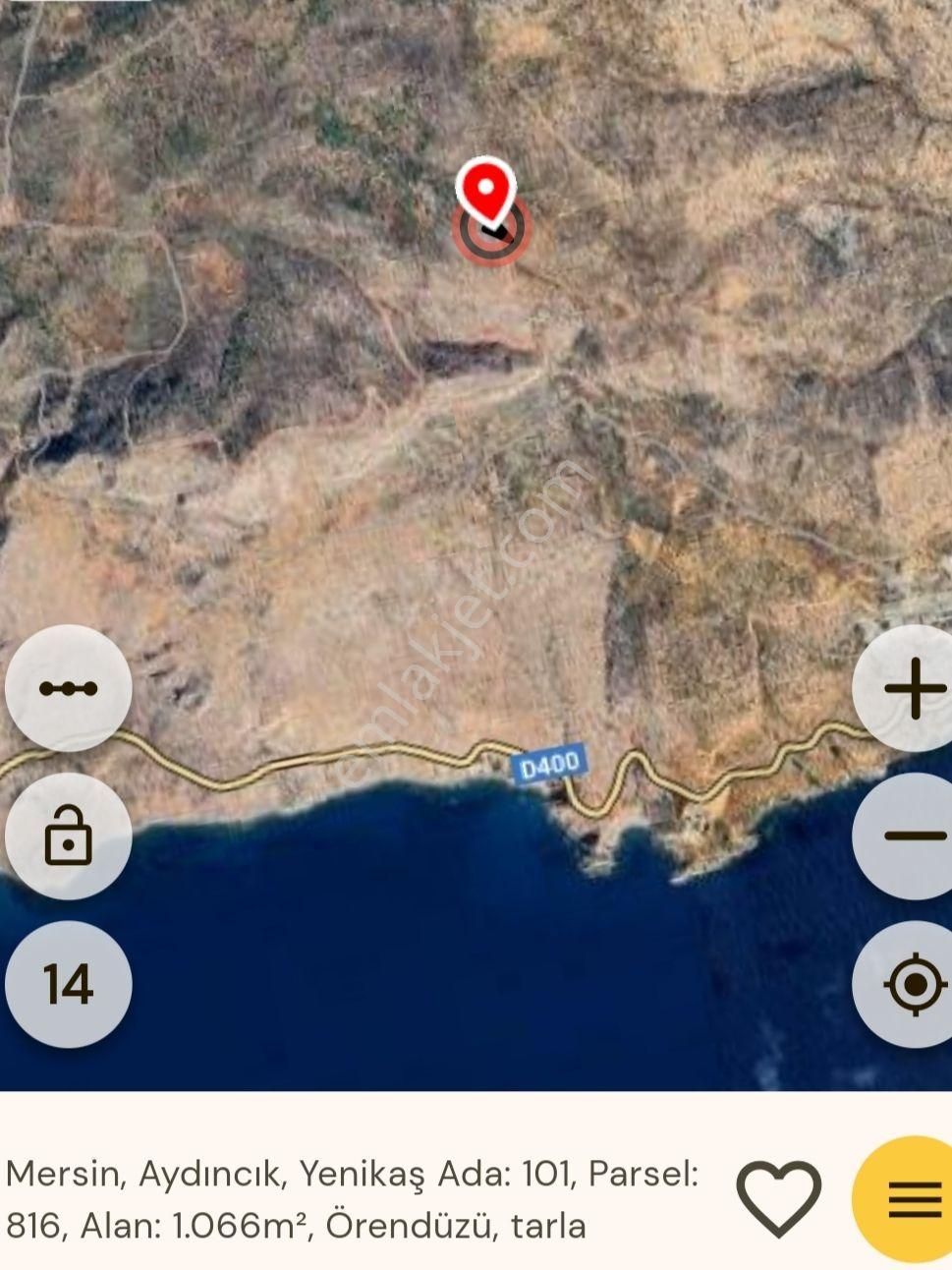This screenshot has width=952, height=1270.
Task: Favorite the listing with the heart toggle
Action: pyautogui.click(x=777, y=1196)
